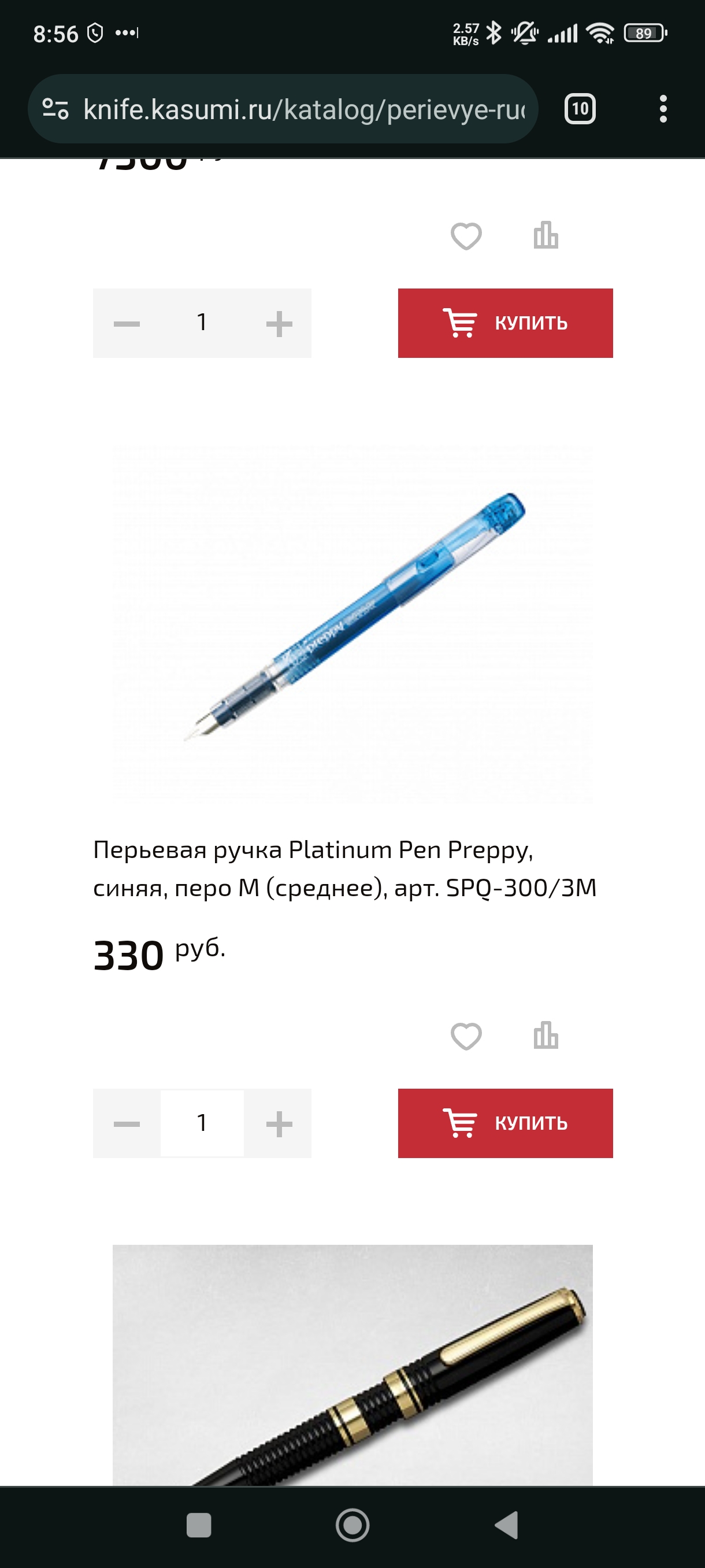Go back with system navigation button
The image size is (705, 1568).
point(506,1525)
